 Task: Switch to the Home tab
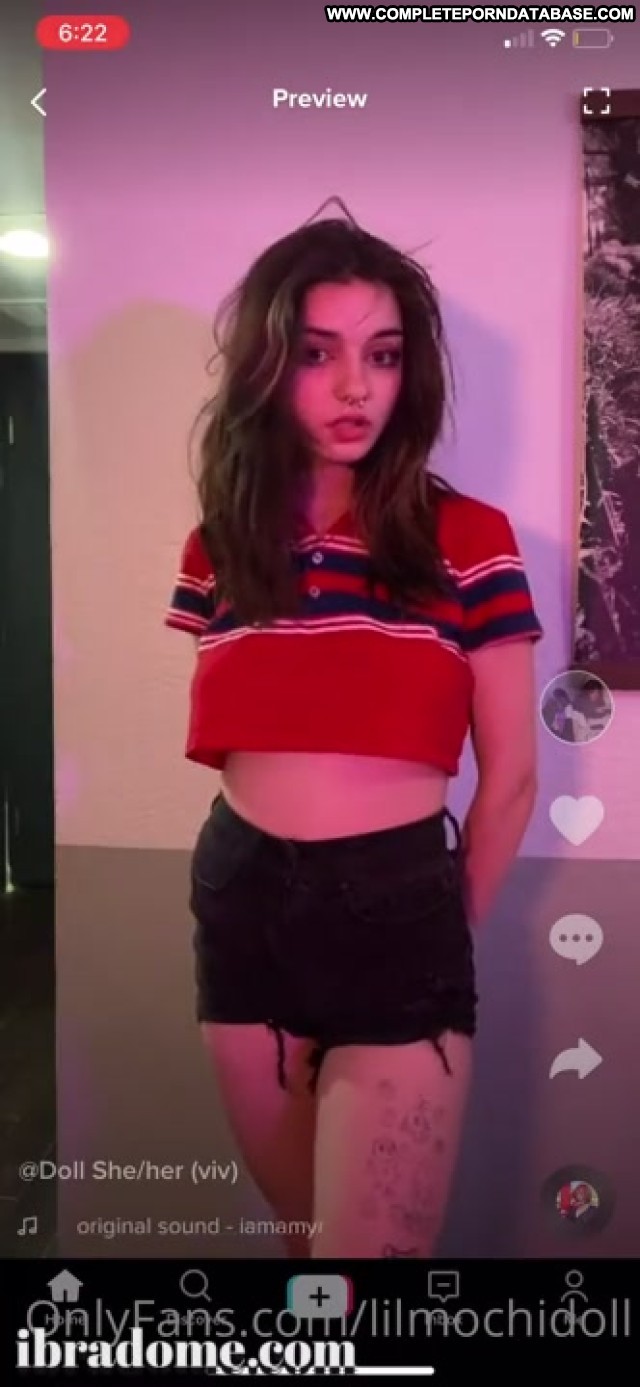(x=65, y=1297)
